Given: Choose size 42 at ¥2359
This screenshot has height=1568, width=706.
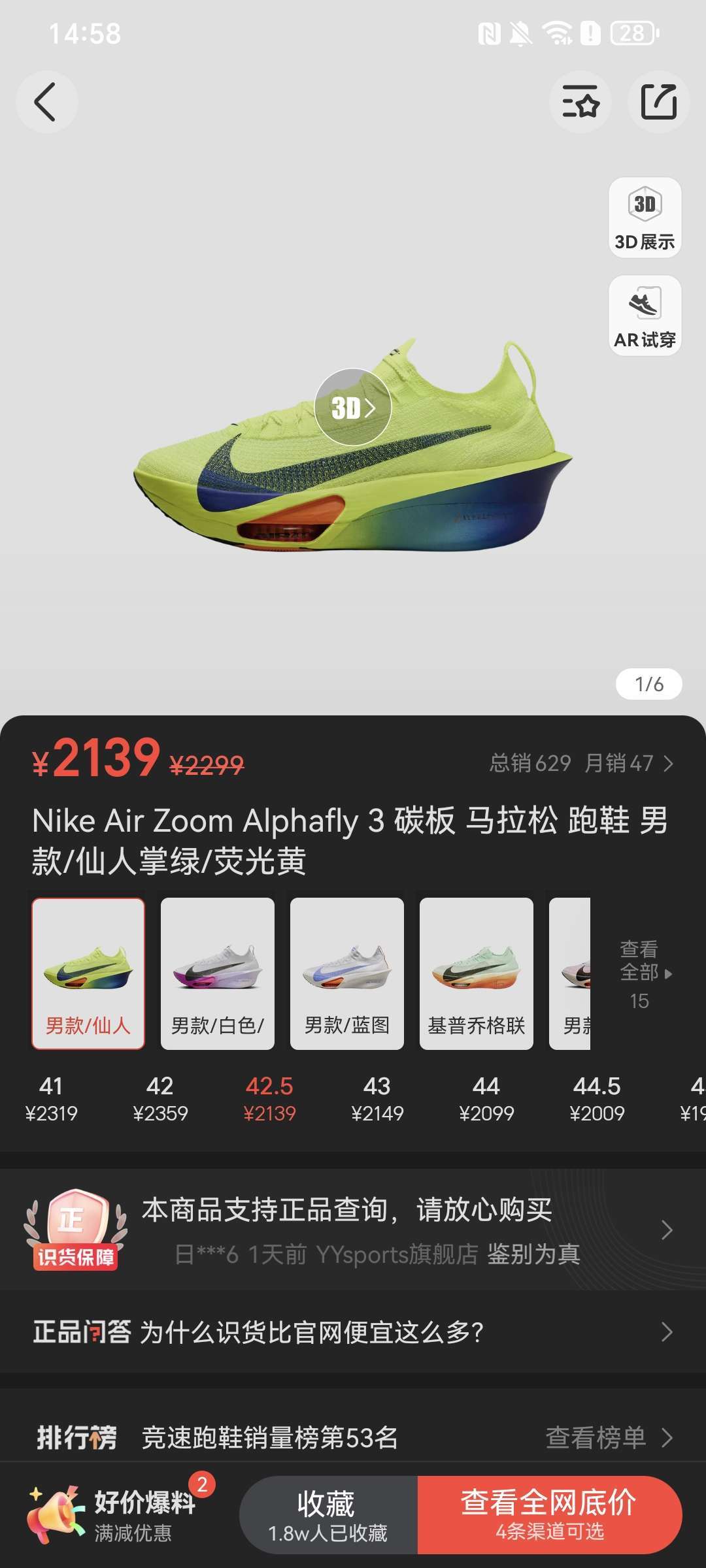Looking at the screenshot, I should [x=160, y=1099].
